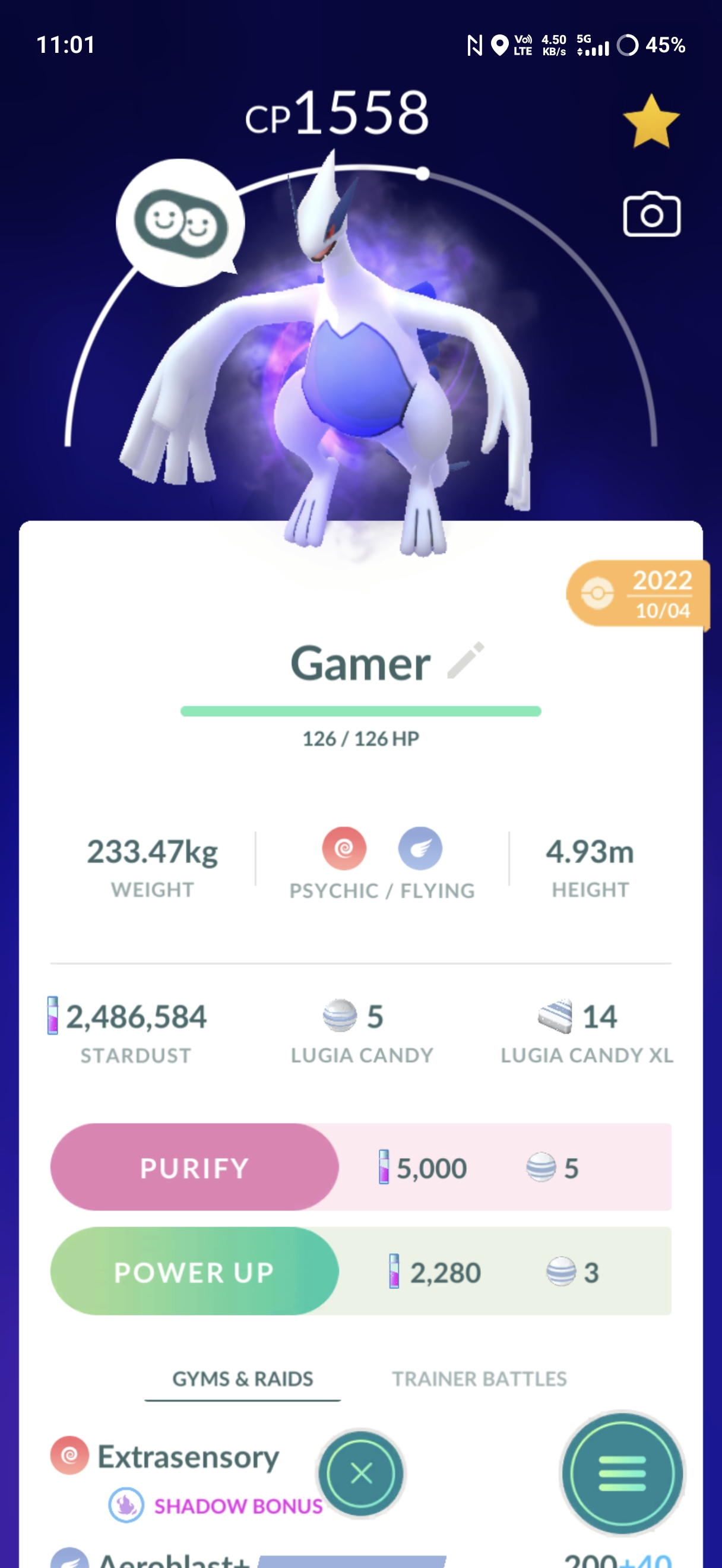Select the Gyms & Raids tab
The height and width of the screenshot is (1568, 722).
(243, 1379)
